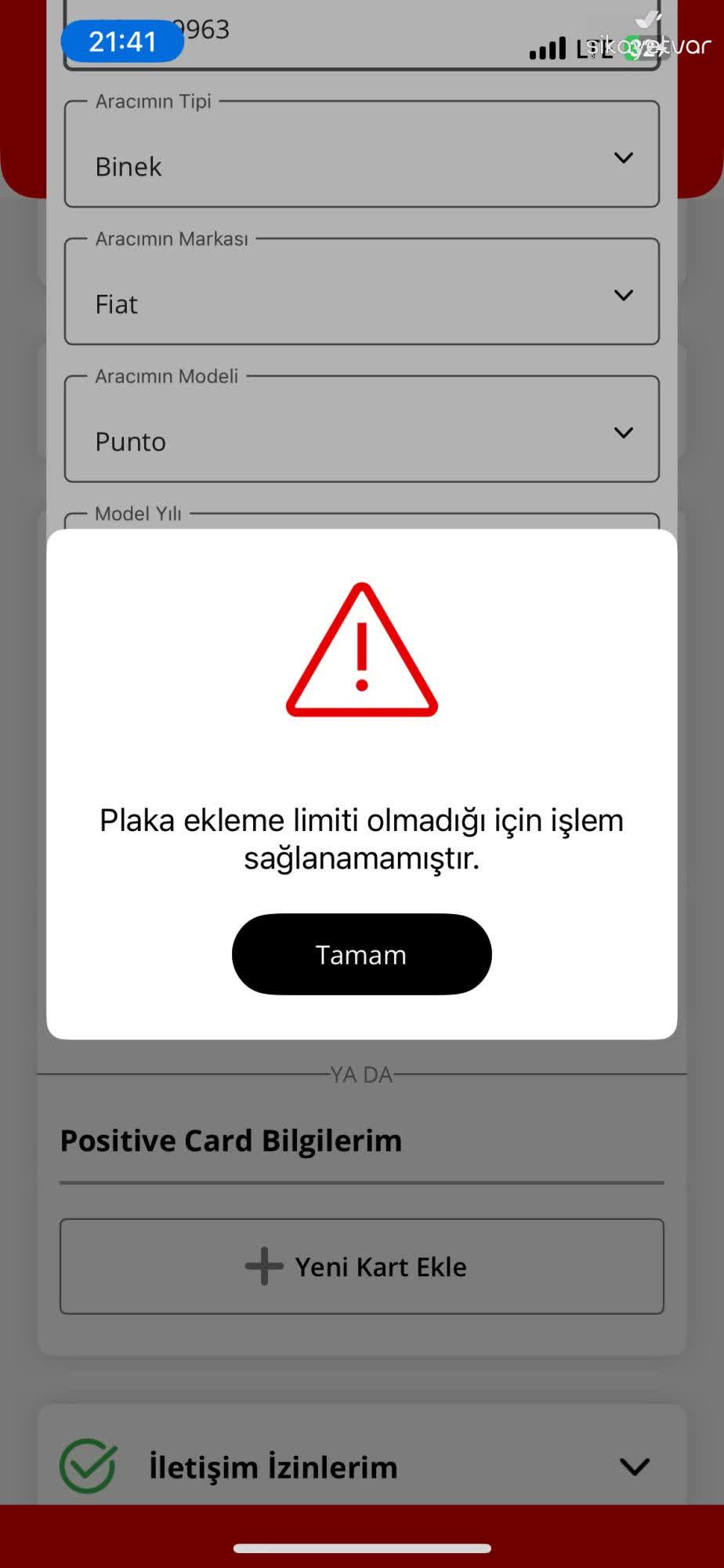The width and height of the screenshot is (724, 1568).
Task: Switch to the Positive Card Bilgilerim section
Action: [230, 1140]
